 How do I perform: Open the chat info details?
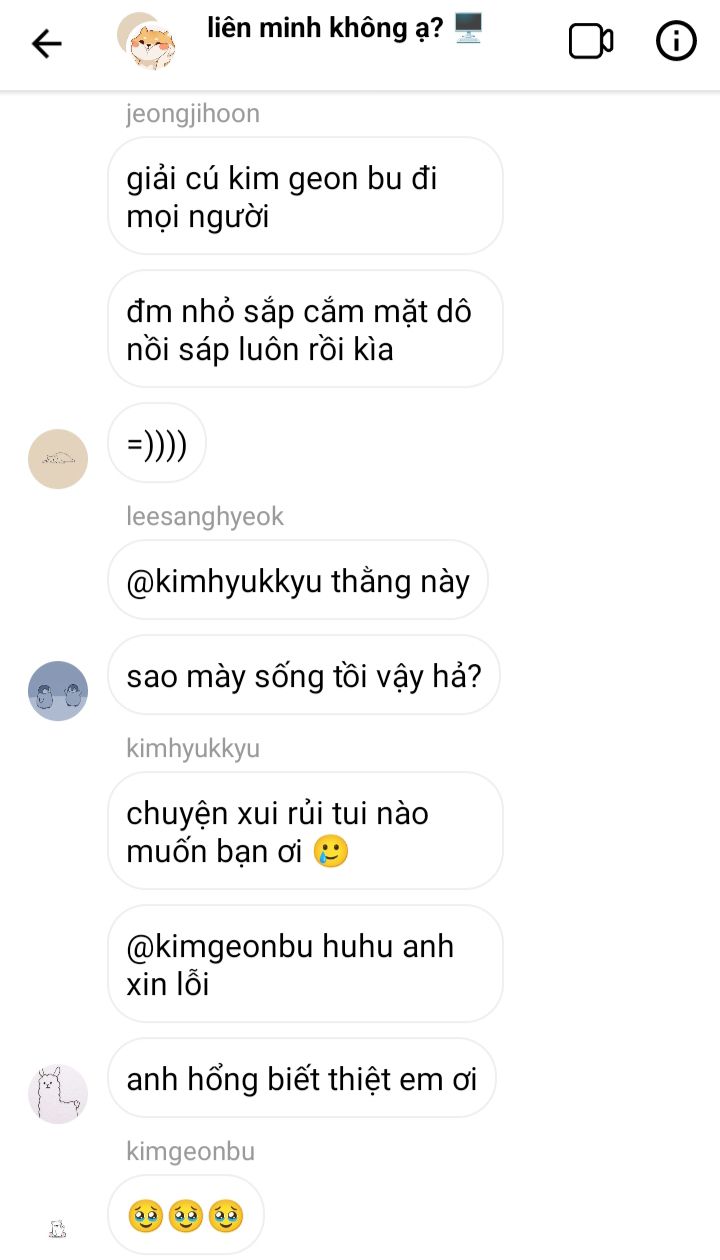coord(676,42)
